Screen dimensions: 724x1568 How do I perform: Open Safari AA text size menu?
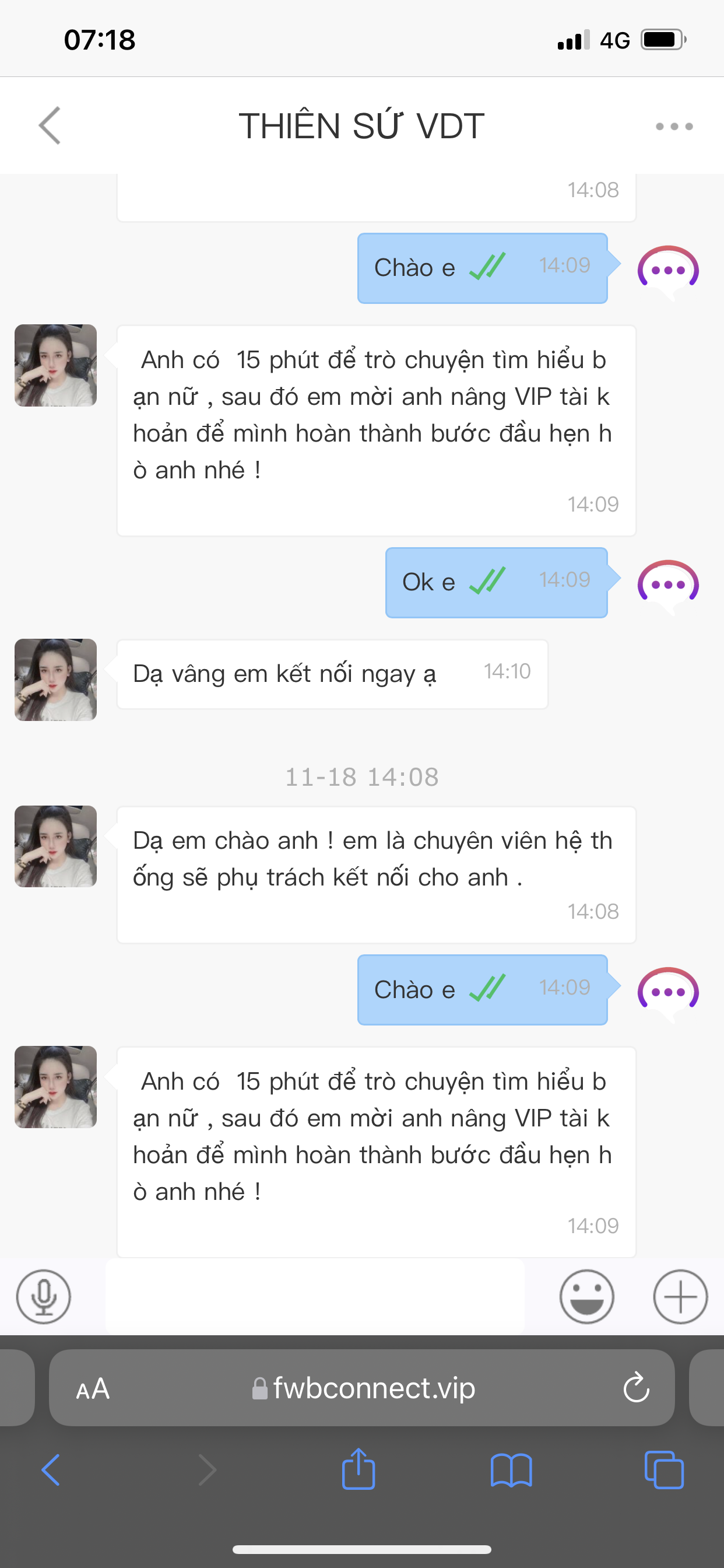point(93,1388)
